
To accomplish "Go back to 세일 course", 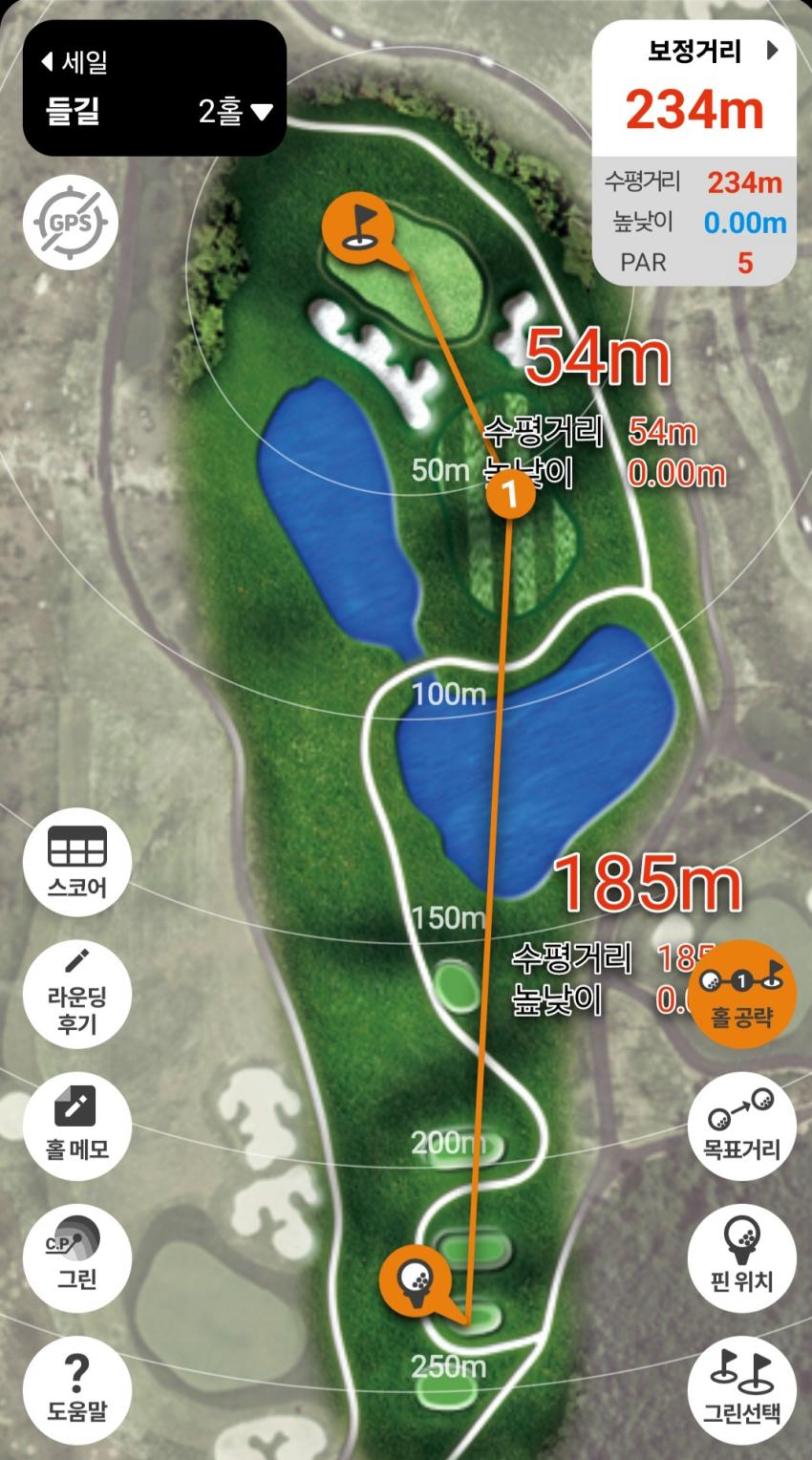I will [75, 63].
